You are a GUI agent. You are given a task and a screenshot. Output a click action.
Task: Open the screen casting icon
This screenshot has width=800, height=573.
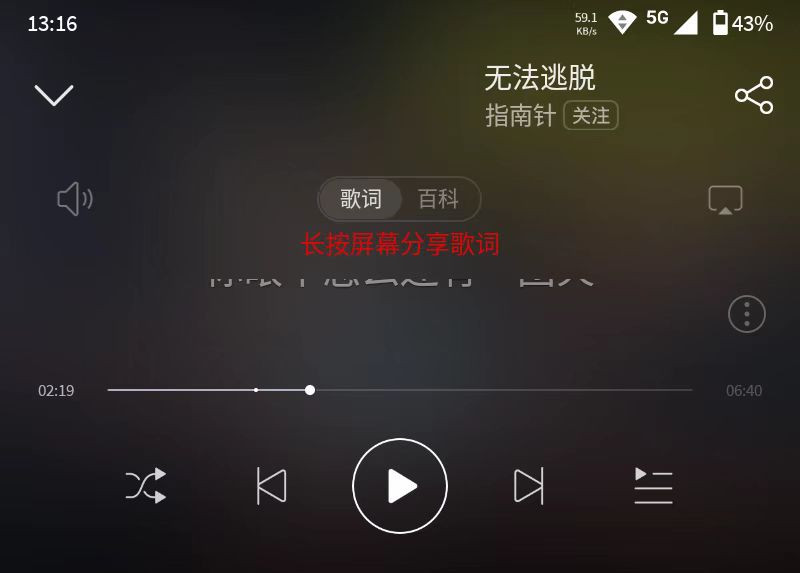tap(725, 199)
